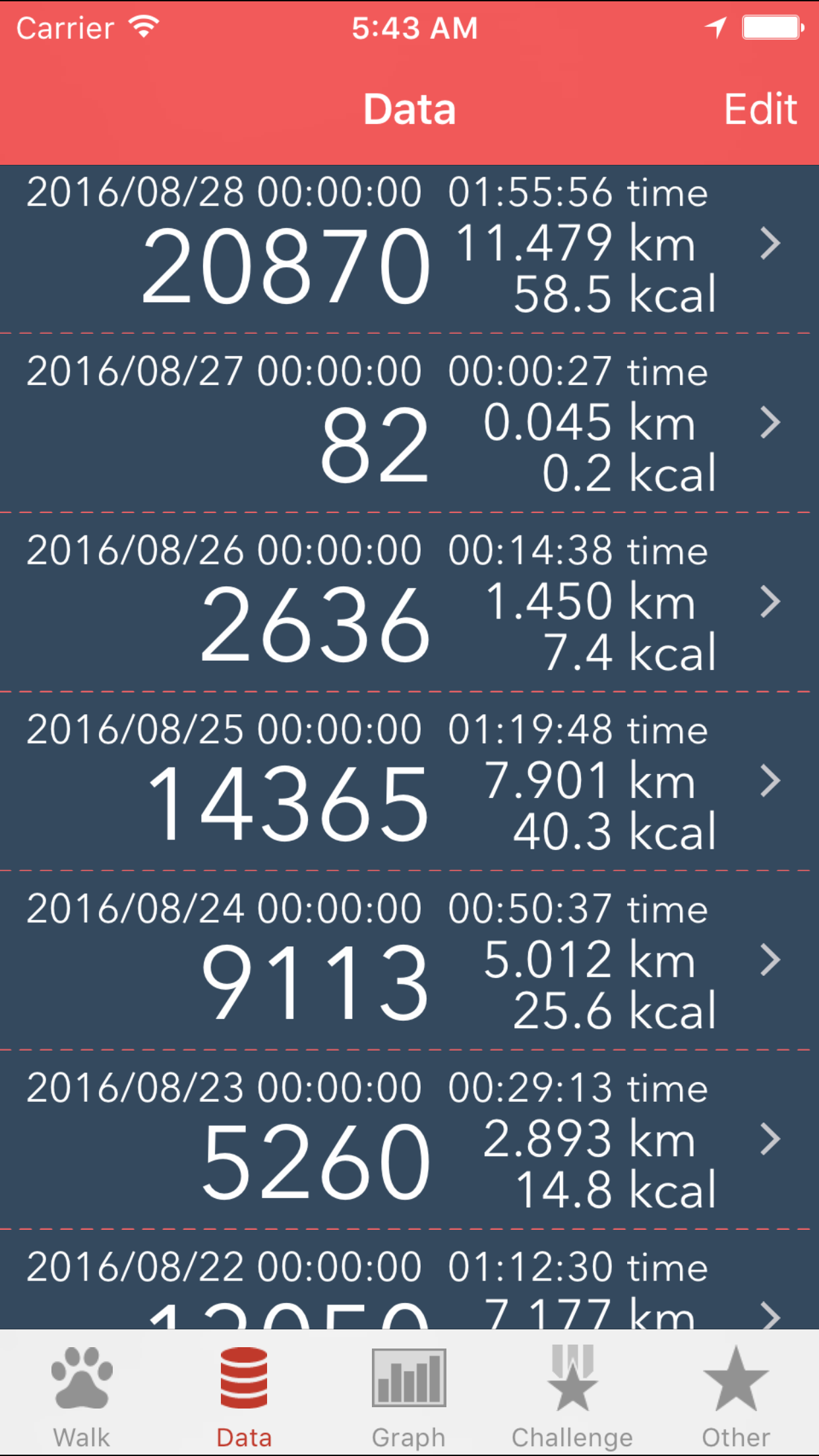View details for the 2016/08/26 entry
The width and height of the screenshot is (819, 1456).
click(x=409, y=603)
